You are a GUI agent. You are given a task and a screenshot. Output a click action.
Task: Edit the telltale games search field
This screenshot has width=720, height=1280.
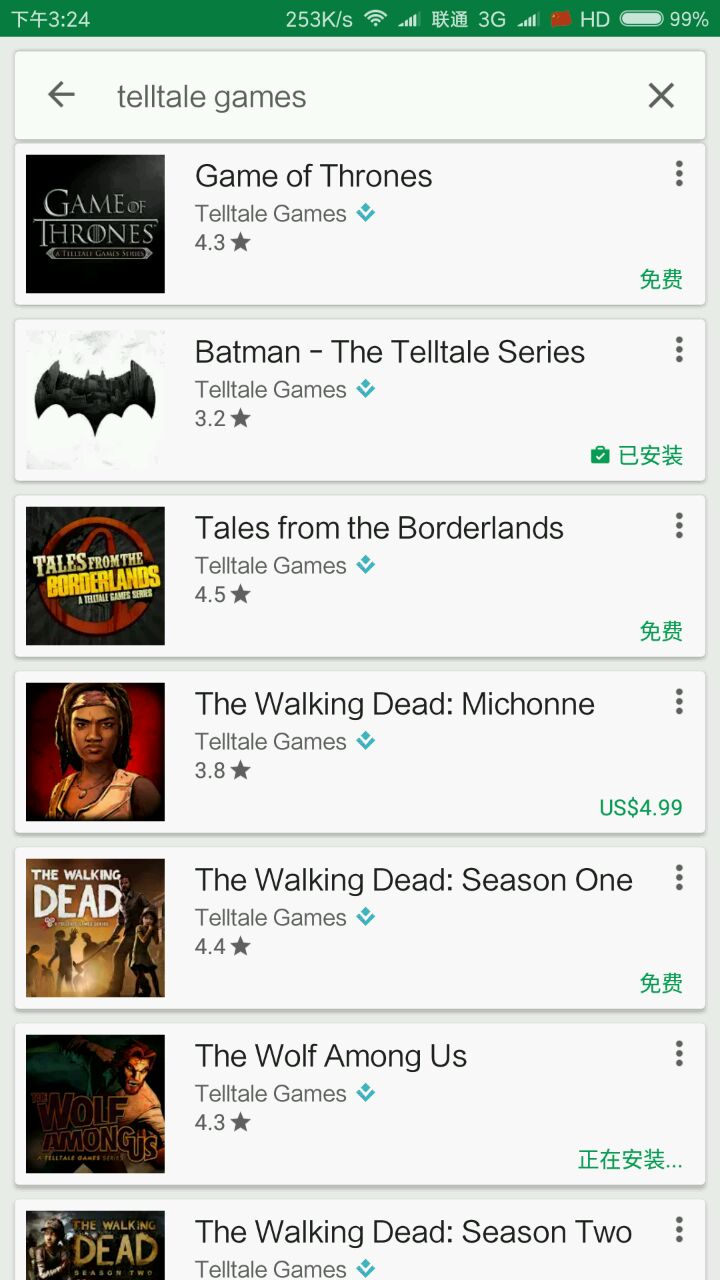[x=360, y=97]
